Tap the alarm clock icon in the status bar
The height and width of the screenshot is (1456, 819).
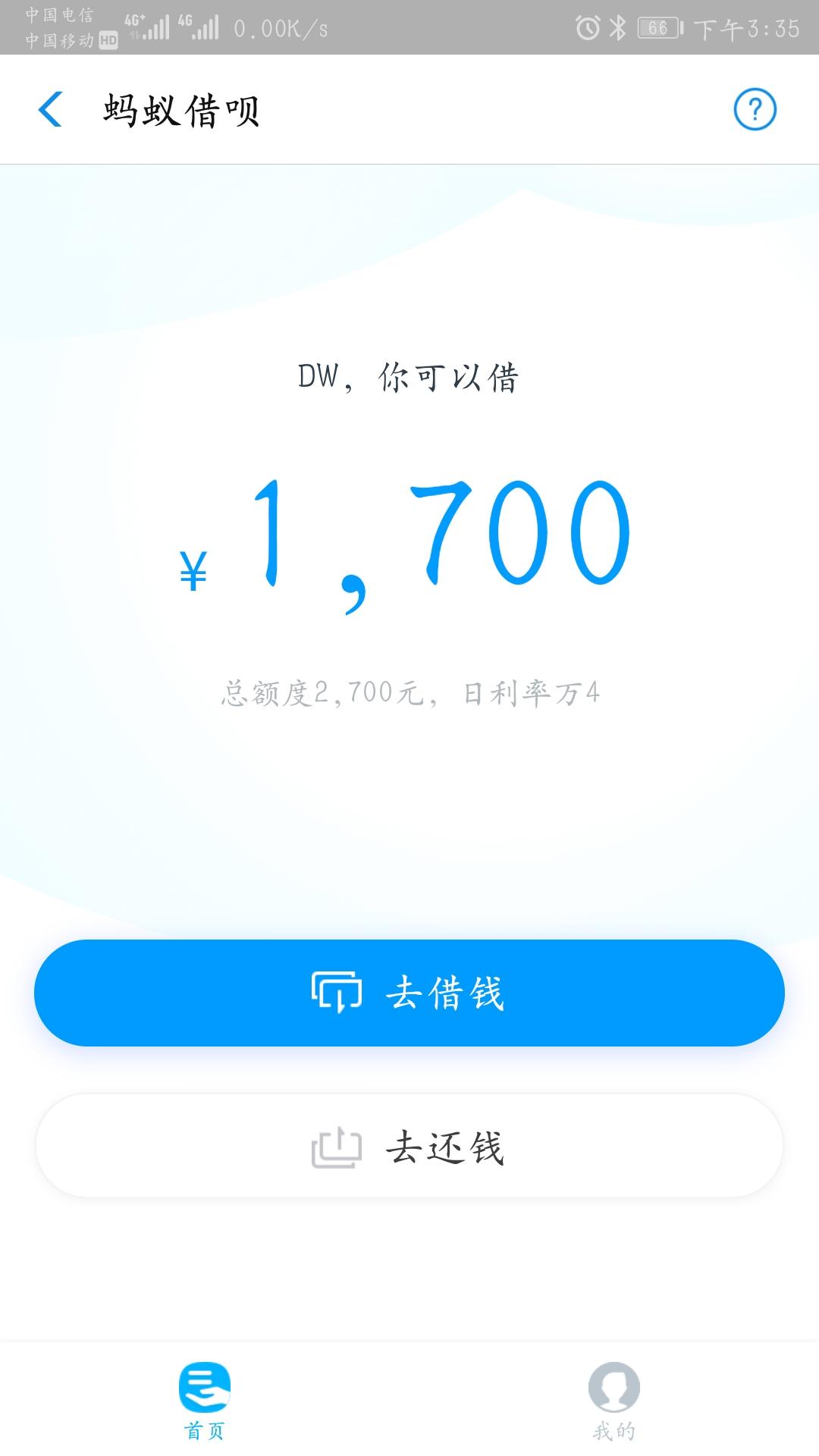(x=586, y=28)
